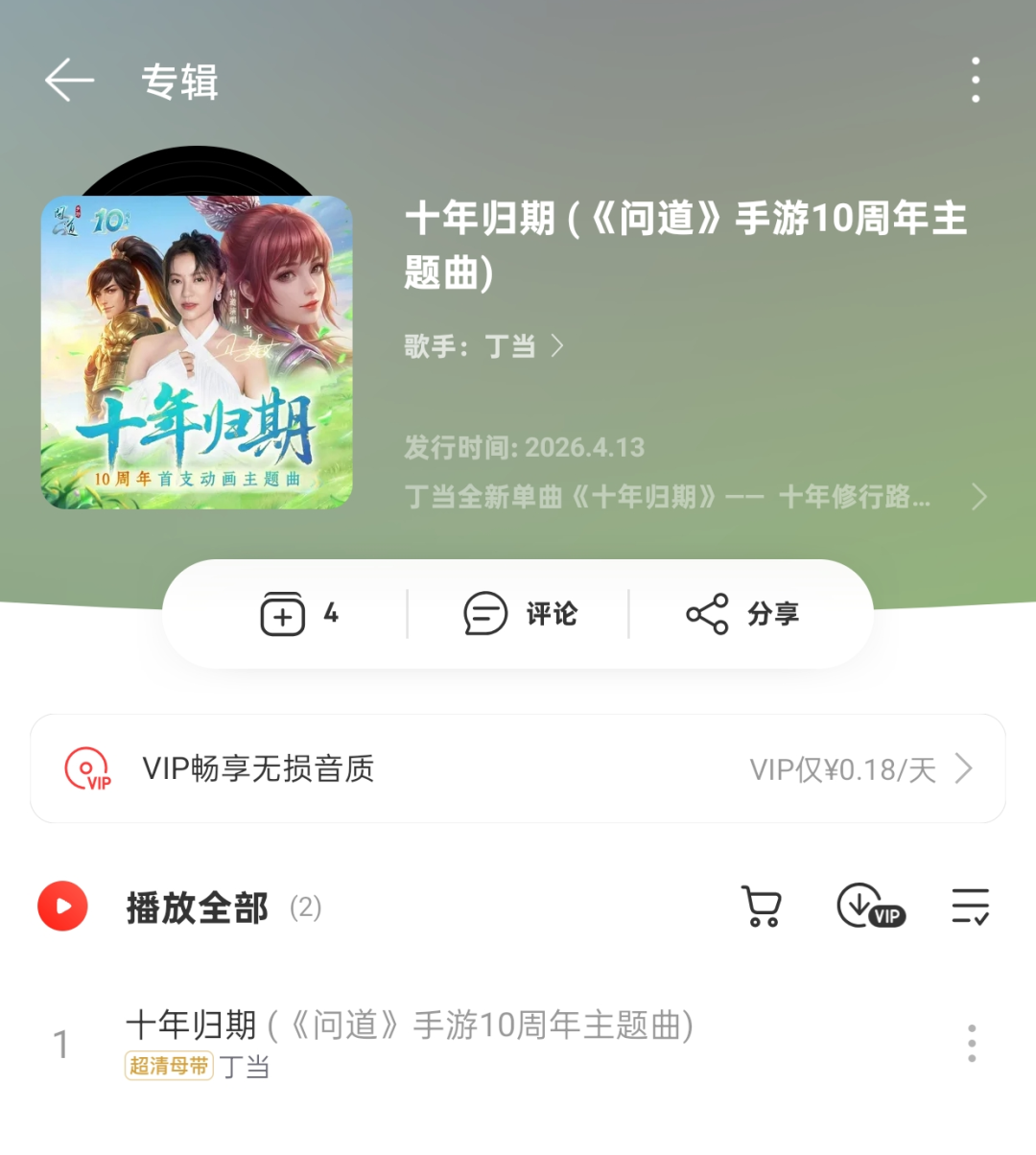Viewport: 1036px width, 1155px height.
Task: Expand the album description text
Action: coord(977,497)
